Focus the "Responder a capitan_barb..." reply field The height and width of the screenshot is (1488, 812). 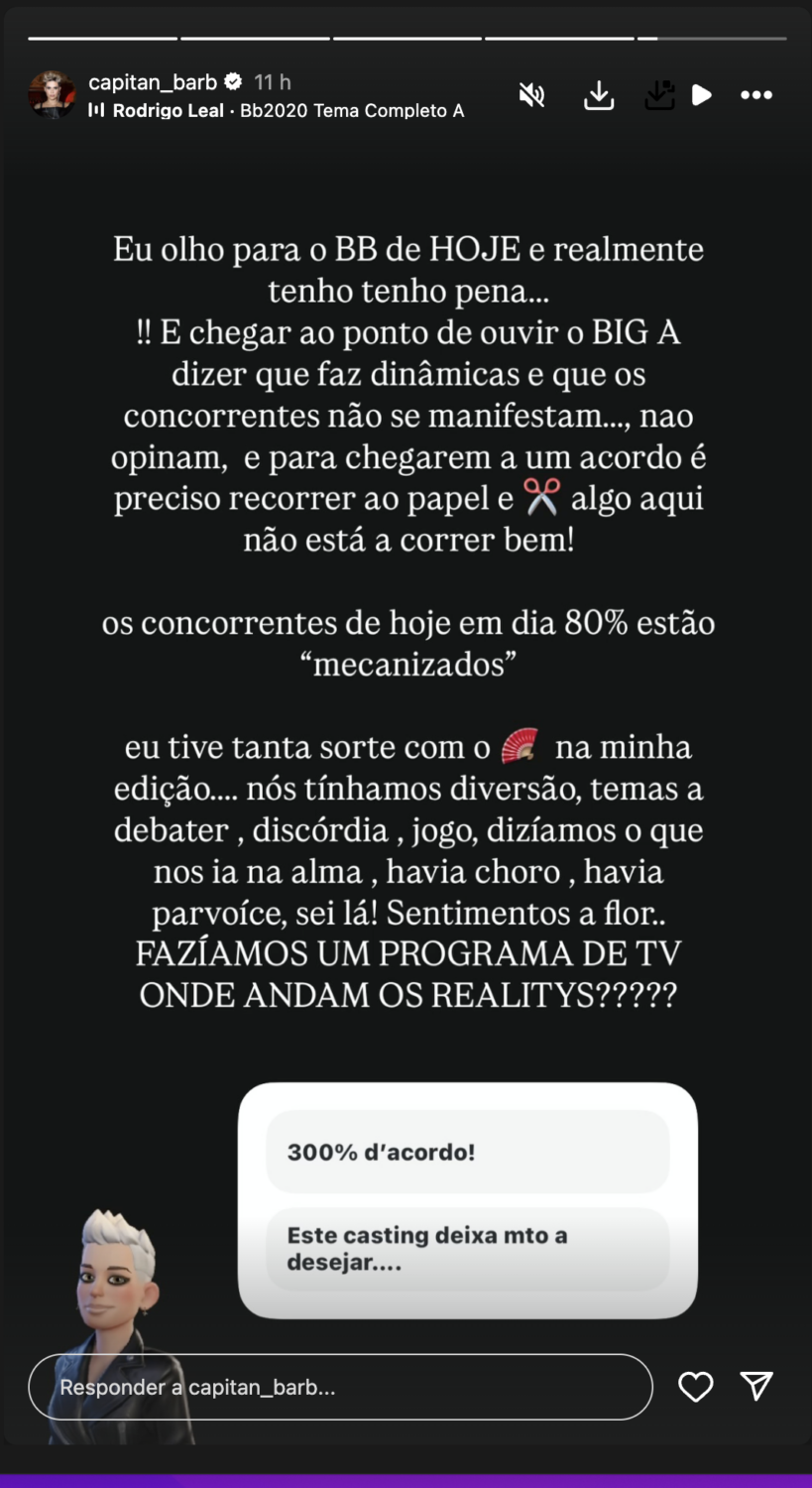pos(340,1387)
